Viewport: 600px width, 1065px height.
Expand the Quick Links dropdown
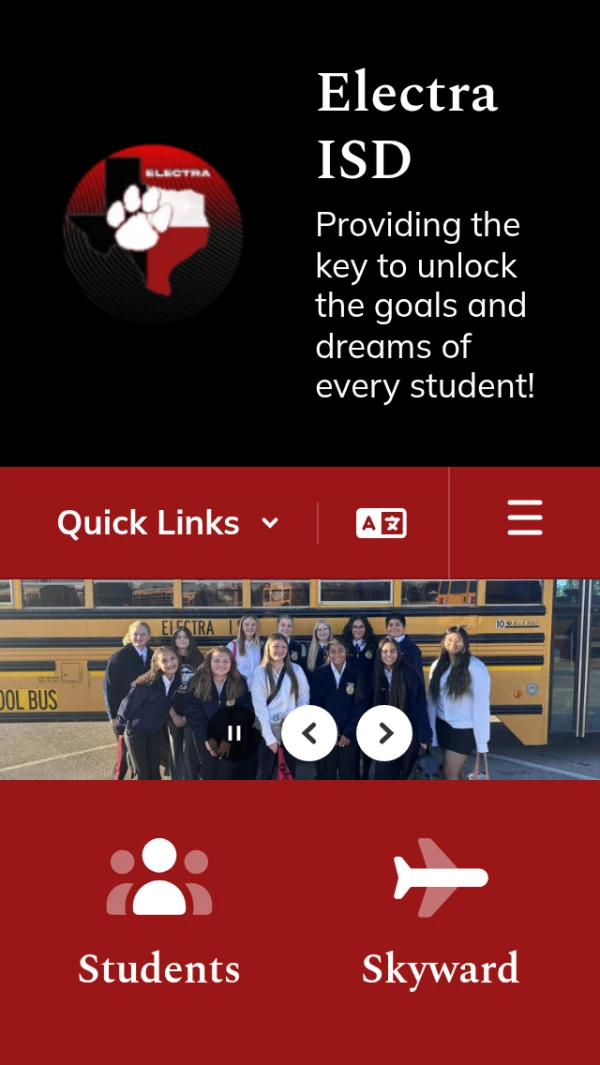pos(168,523)
